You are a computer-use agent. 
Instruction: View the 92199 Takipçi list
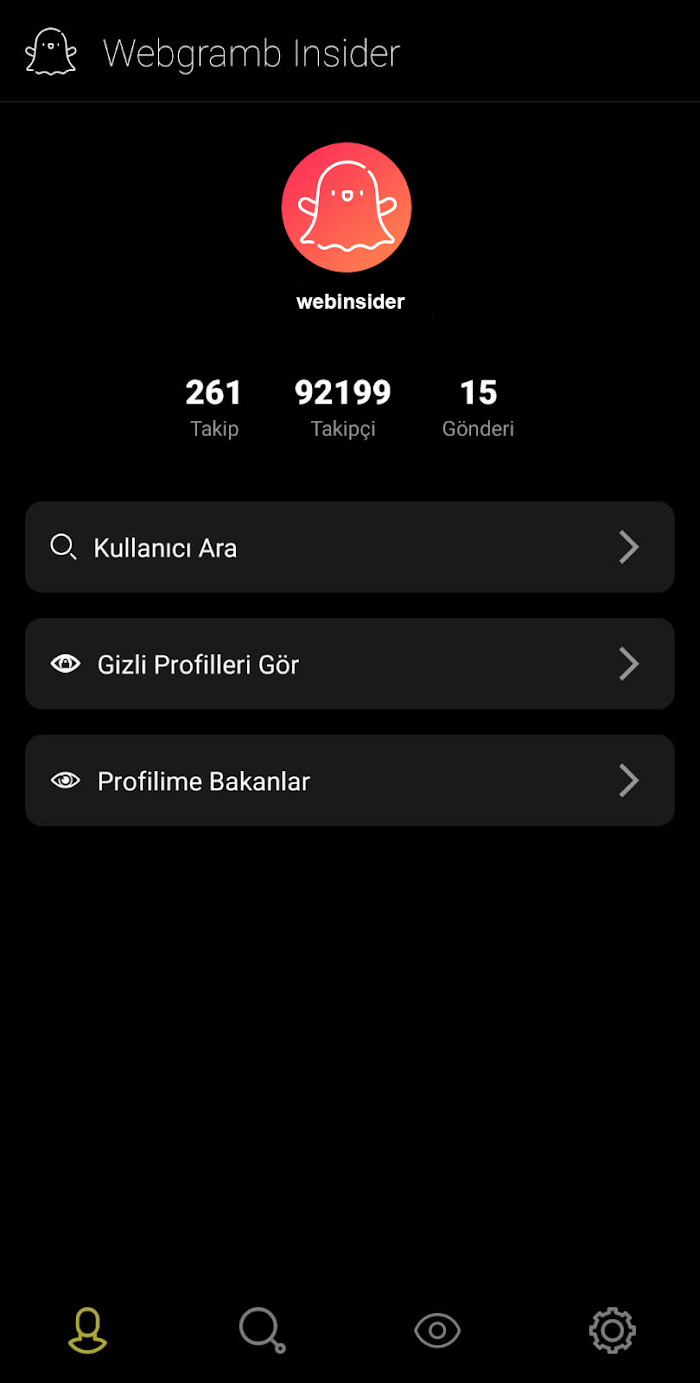coord(343,408)
